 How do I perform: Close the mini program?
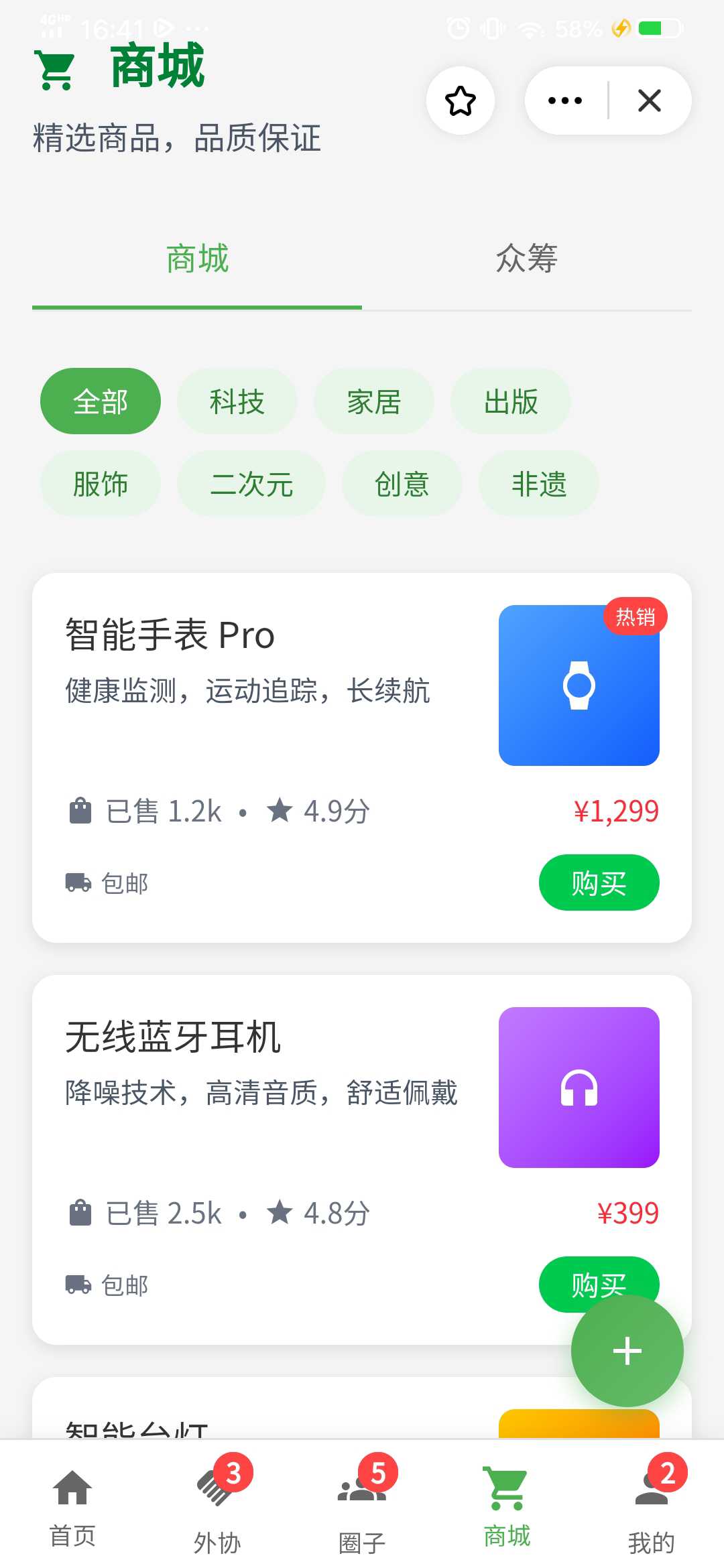click(x=649, y=101)
